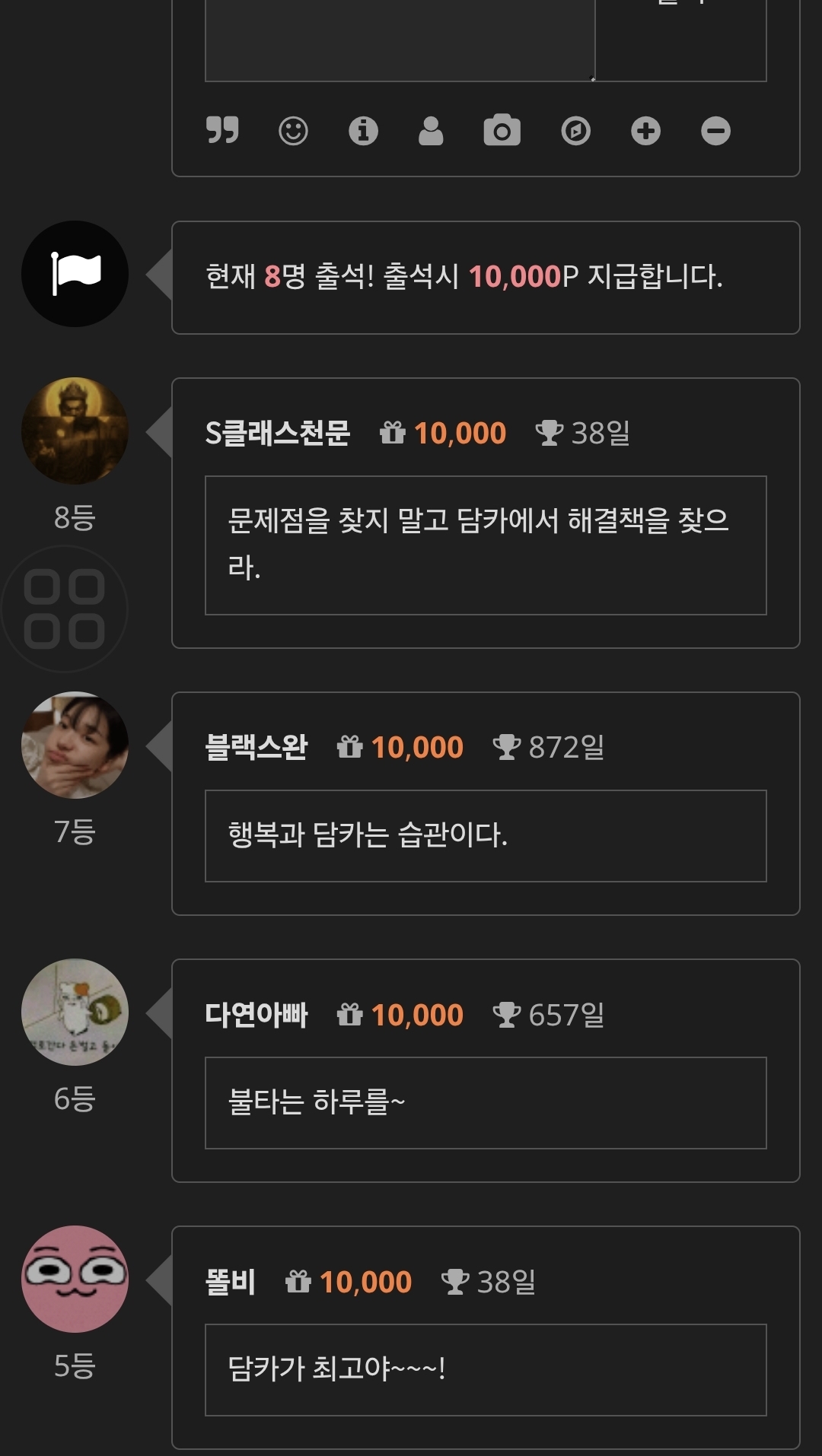Tap the person icon in the toolbar
Image resolution: width=822 pixels, height=1456 pixels.
(431, 131)
